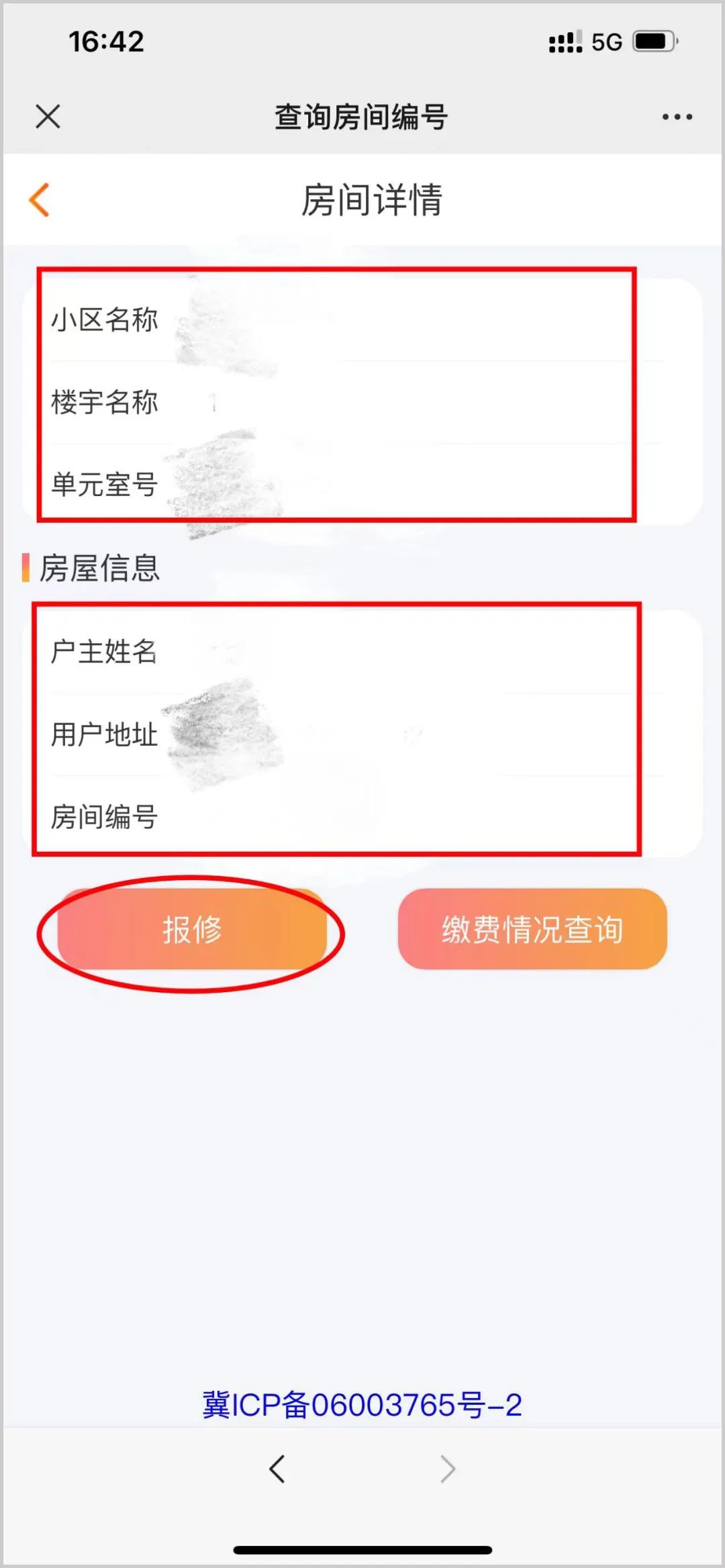725x1568 pixels.
Task: Navigate back with bottom browser arrow
Action: [x=277, y=1469]
